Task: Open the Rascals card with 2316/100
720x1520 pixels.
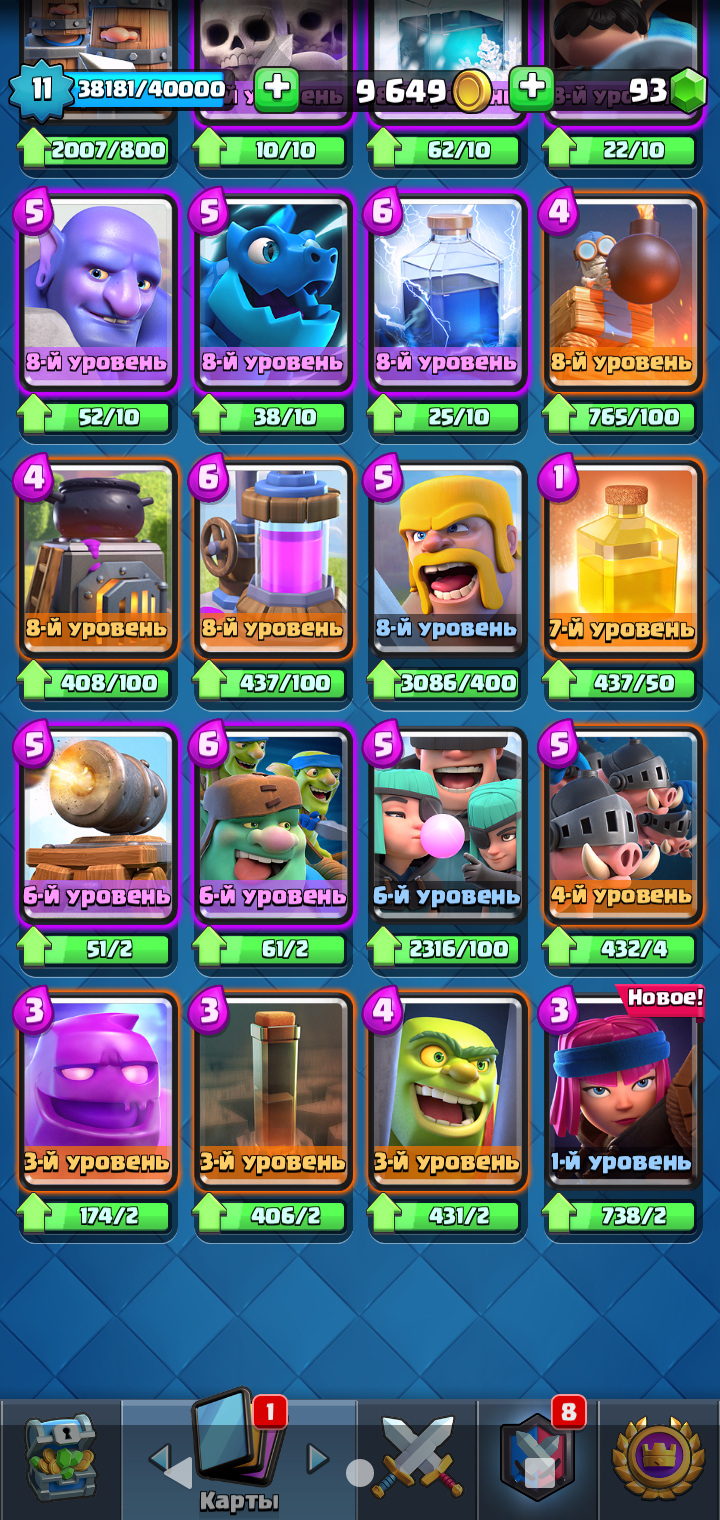Action: pos(447,822)
